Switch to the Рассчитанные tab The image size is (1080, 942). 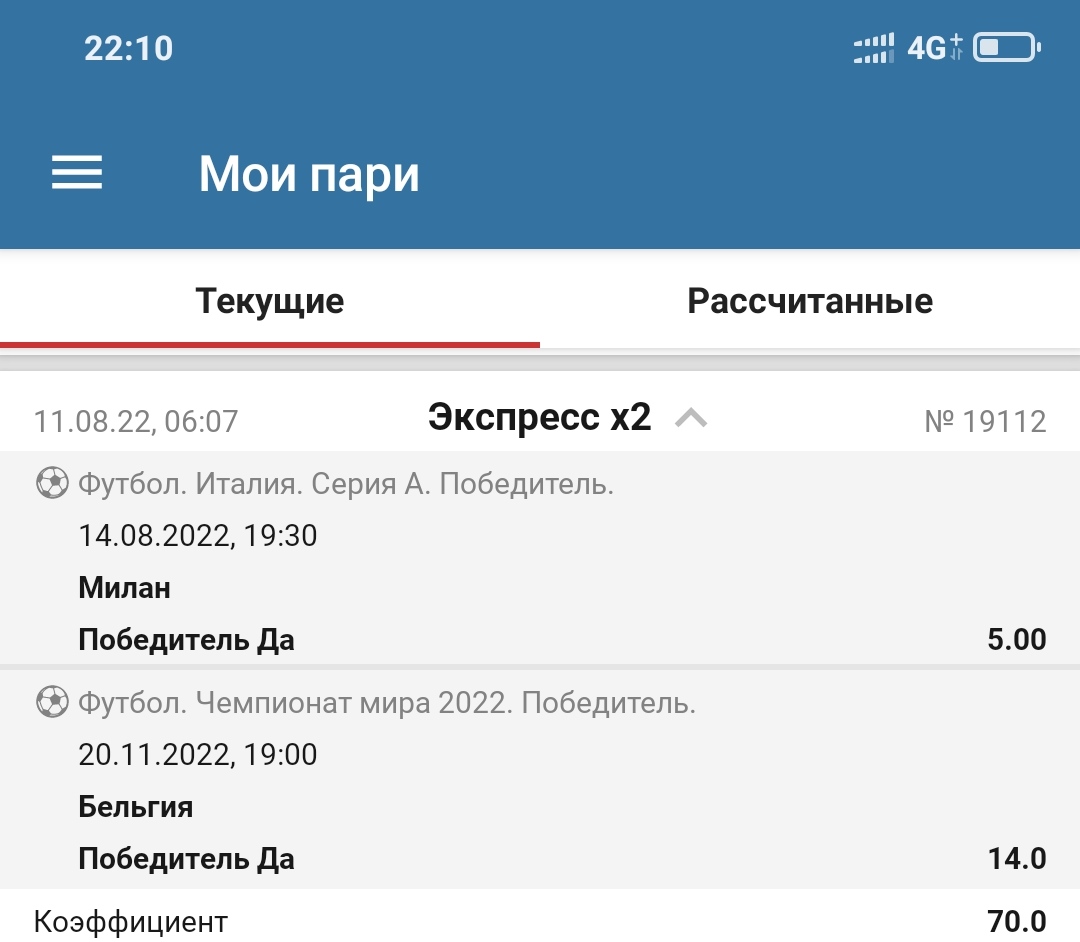pos(810,301)
